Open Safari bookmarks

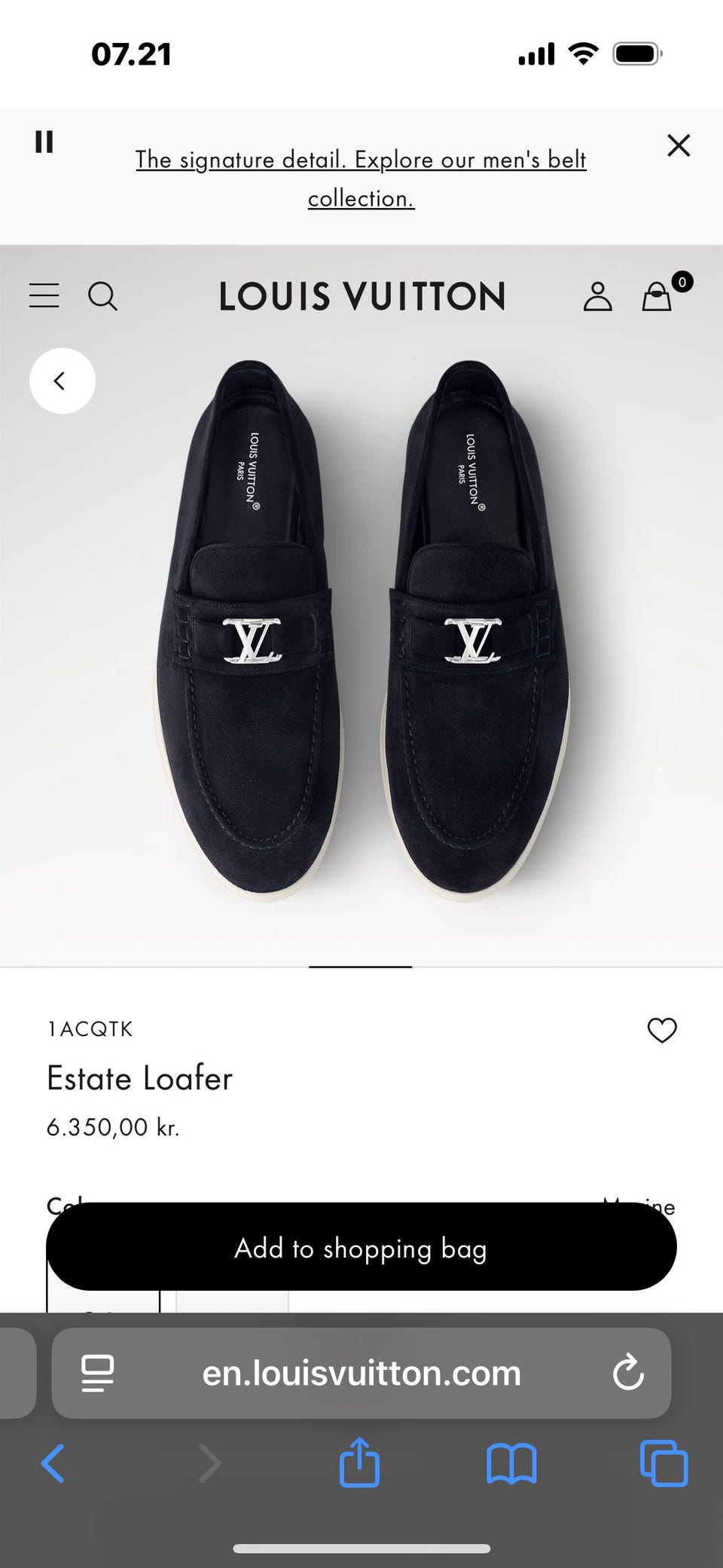(511, 1464)
